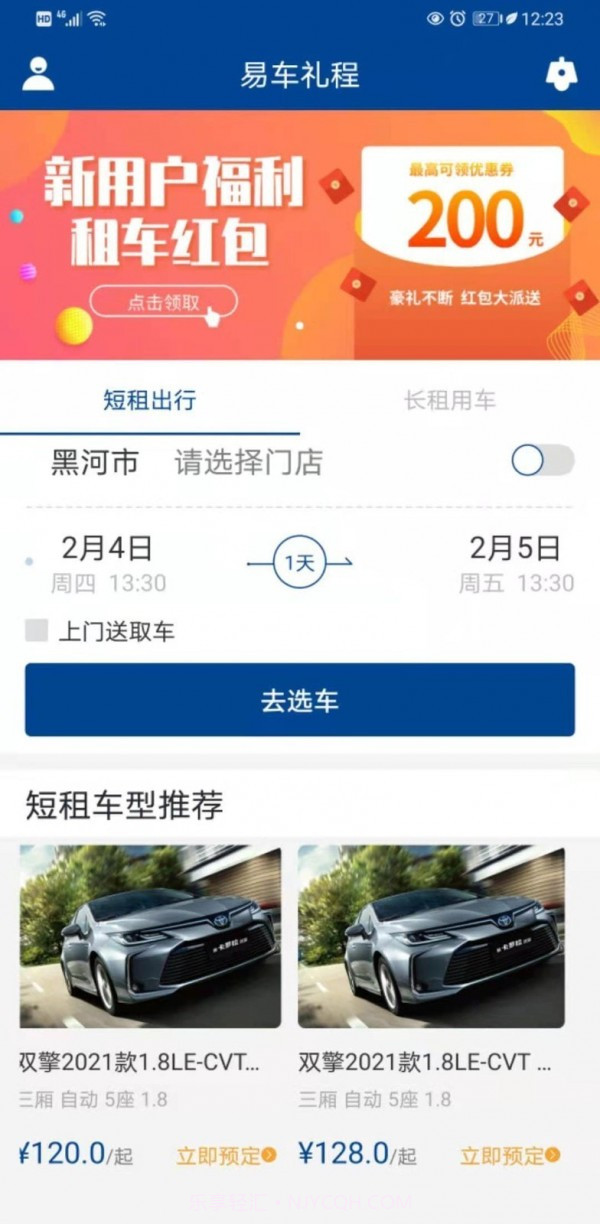
Task: Select a store via 请选择门店
Action: 248,462
